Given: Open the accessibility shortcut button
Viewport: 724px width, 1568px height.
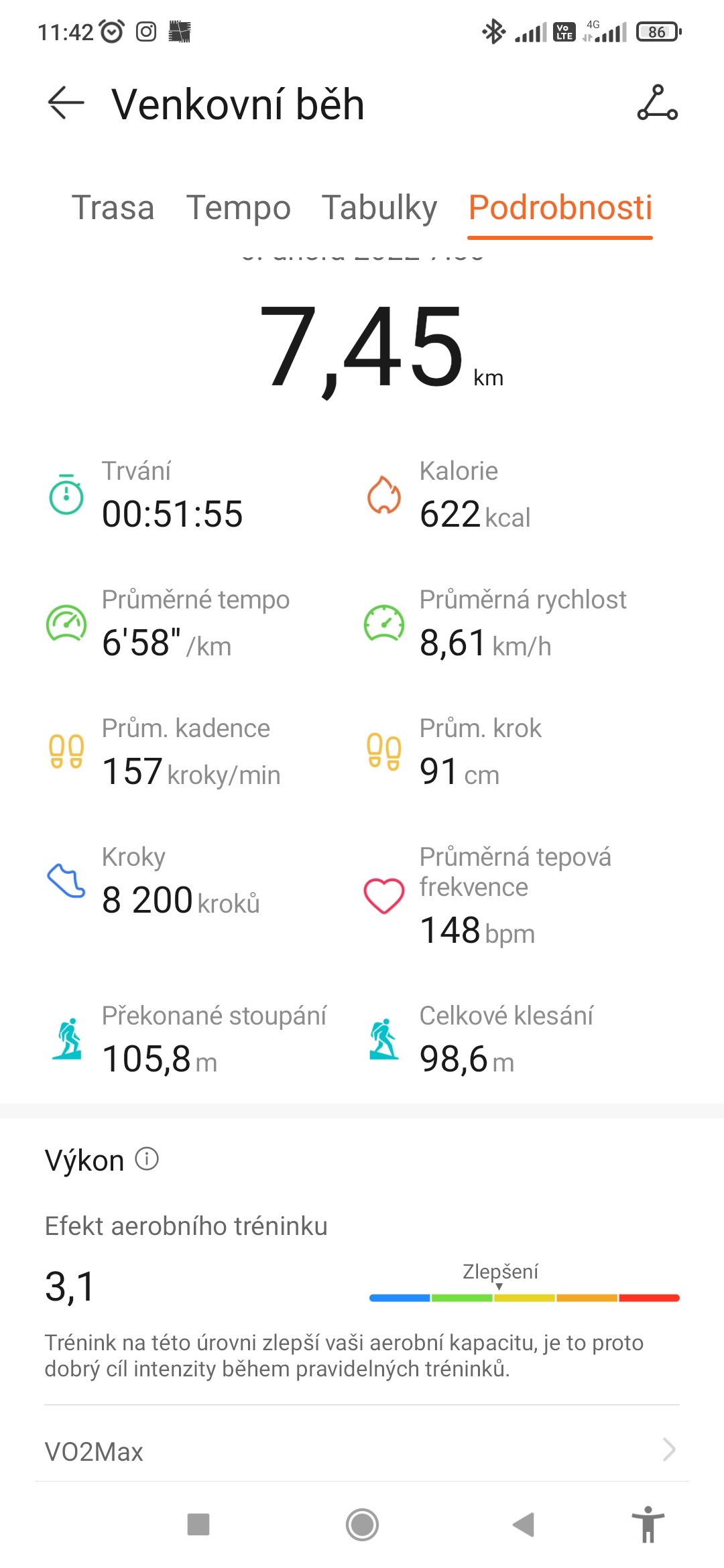Looking at the screenshot, I should pos(648,1524).
